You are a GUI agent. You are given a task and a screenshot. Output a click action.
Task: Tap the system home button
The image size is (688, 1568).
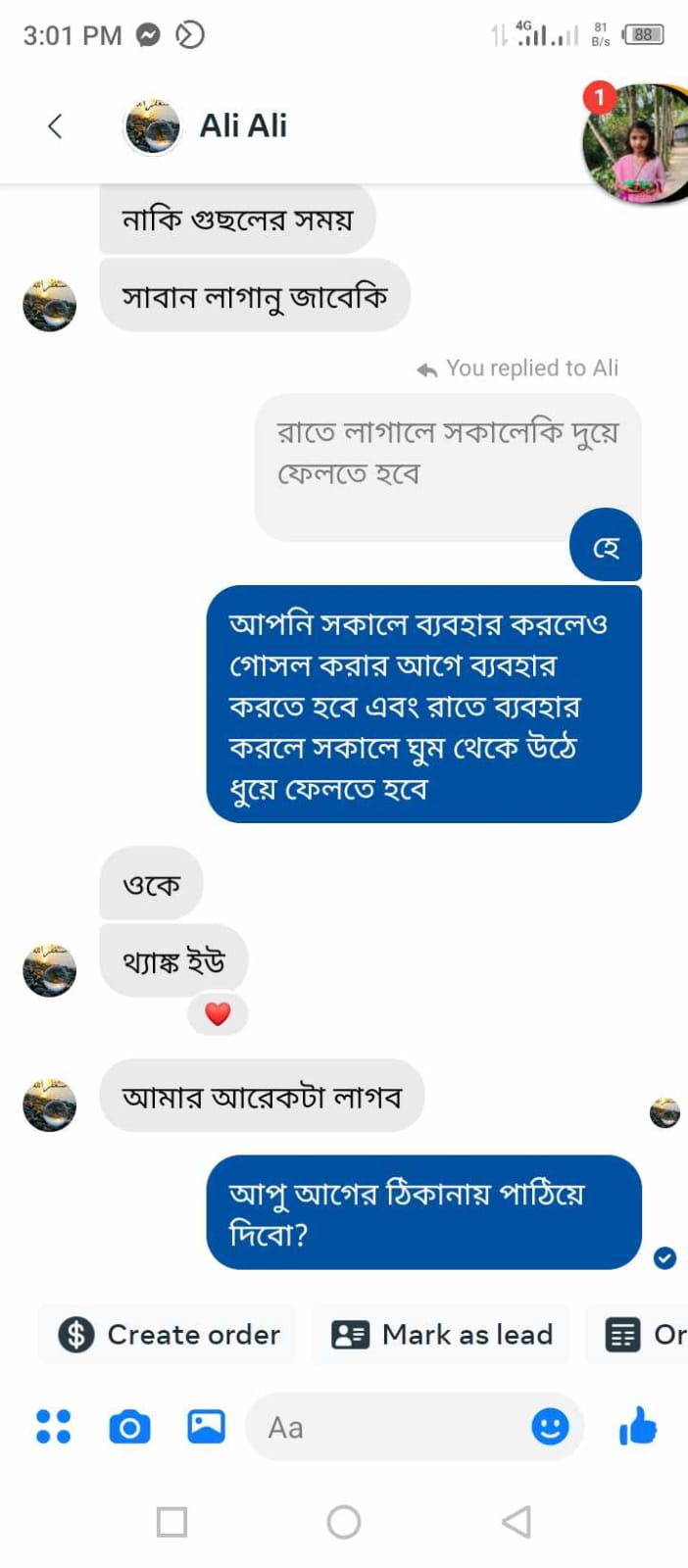point(344,1522)
